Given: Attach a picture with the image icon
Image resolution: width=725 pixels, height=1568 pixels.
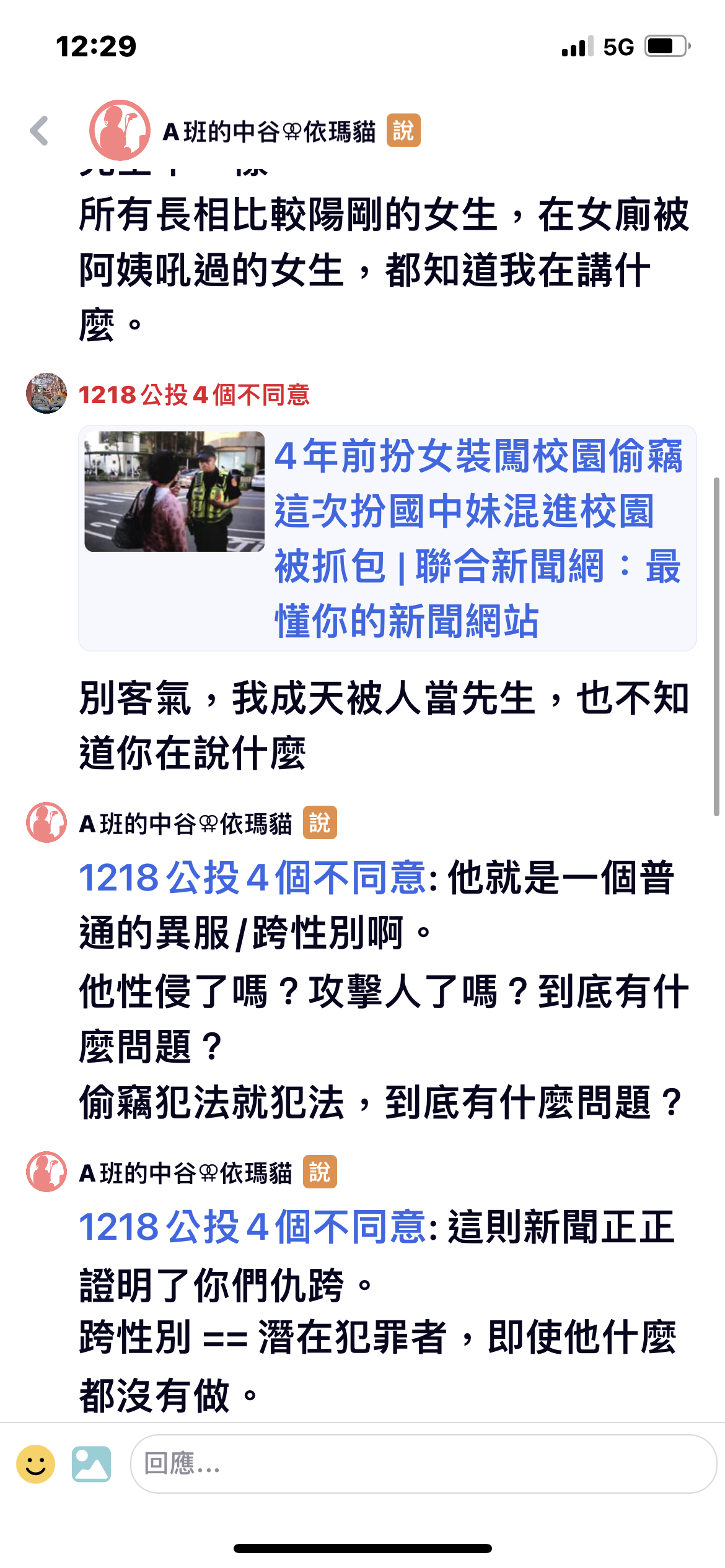Looking at the screenshot, I should click(x=91, y=1465).
